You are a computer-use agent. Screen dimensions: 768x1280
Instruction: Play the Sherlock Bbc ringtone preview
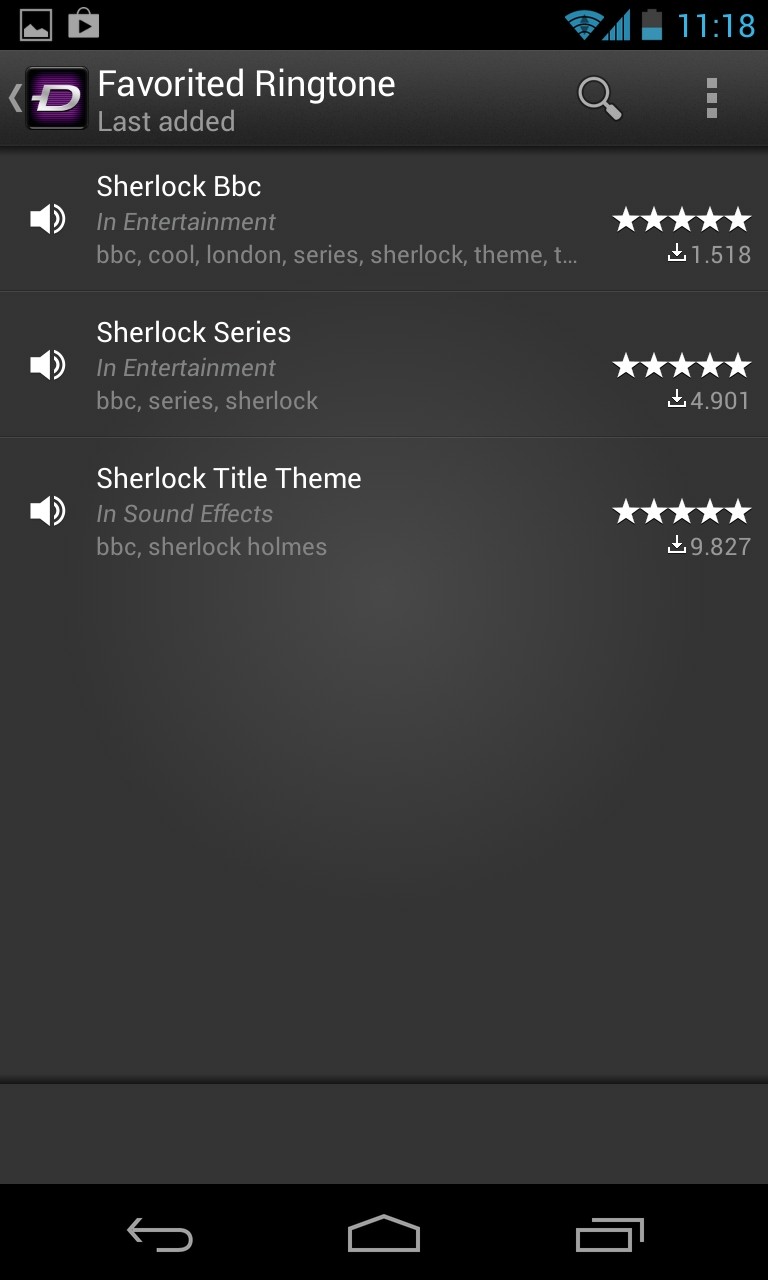(x=47, y=219)
